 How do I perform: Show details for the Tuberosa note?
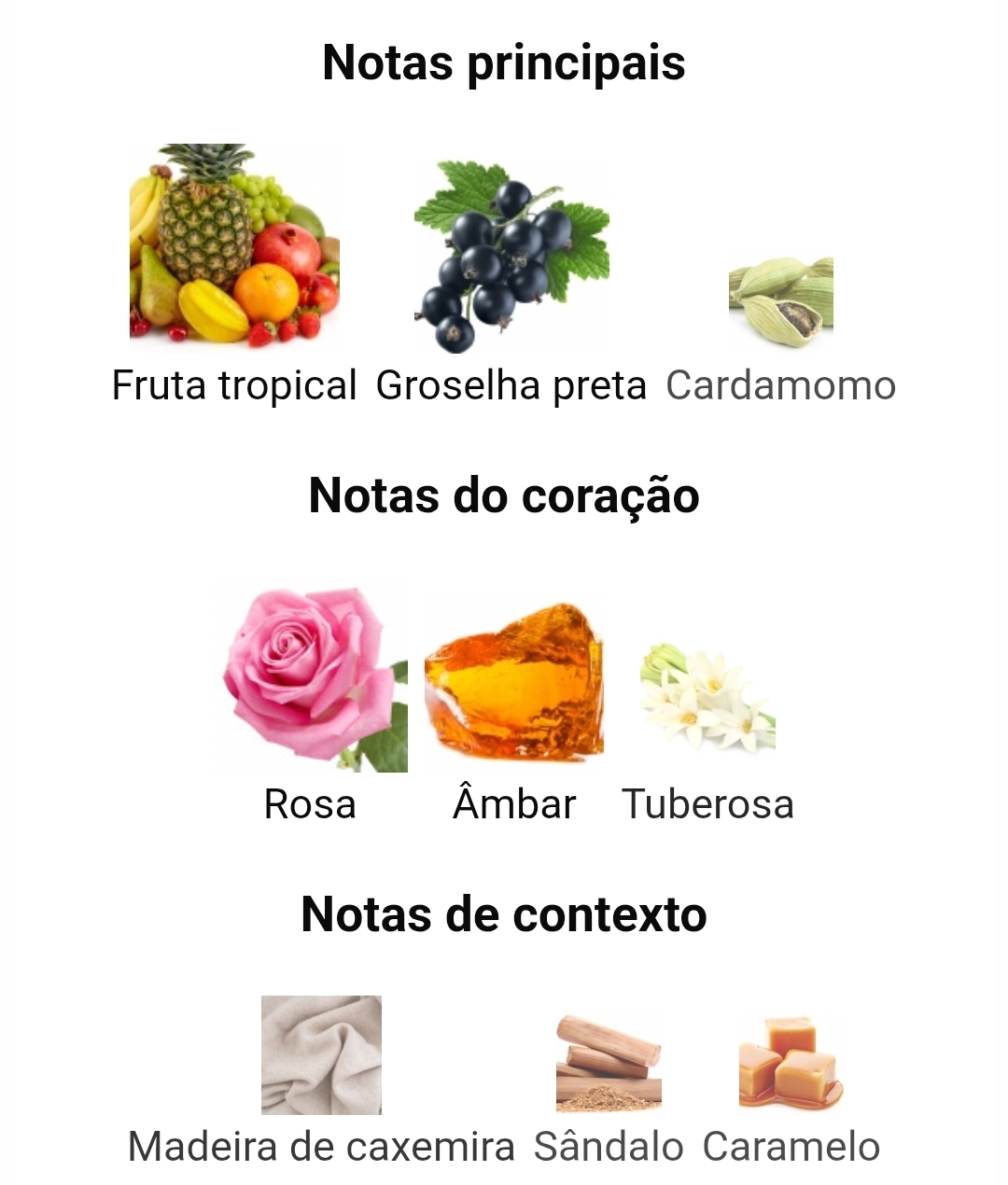tap(707, 698)
